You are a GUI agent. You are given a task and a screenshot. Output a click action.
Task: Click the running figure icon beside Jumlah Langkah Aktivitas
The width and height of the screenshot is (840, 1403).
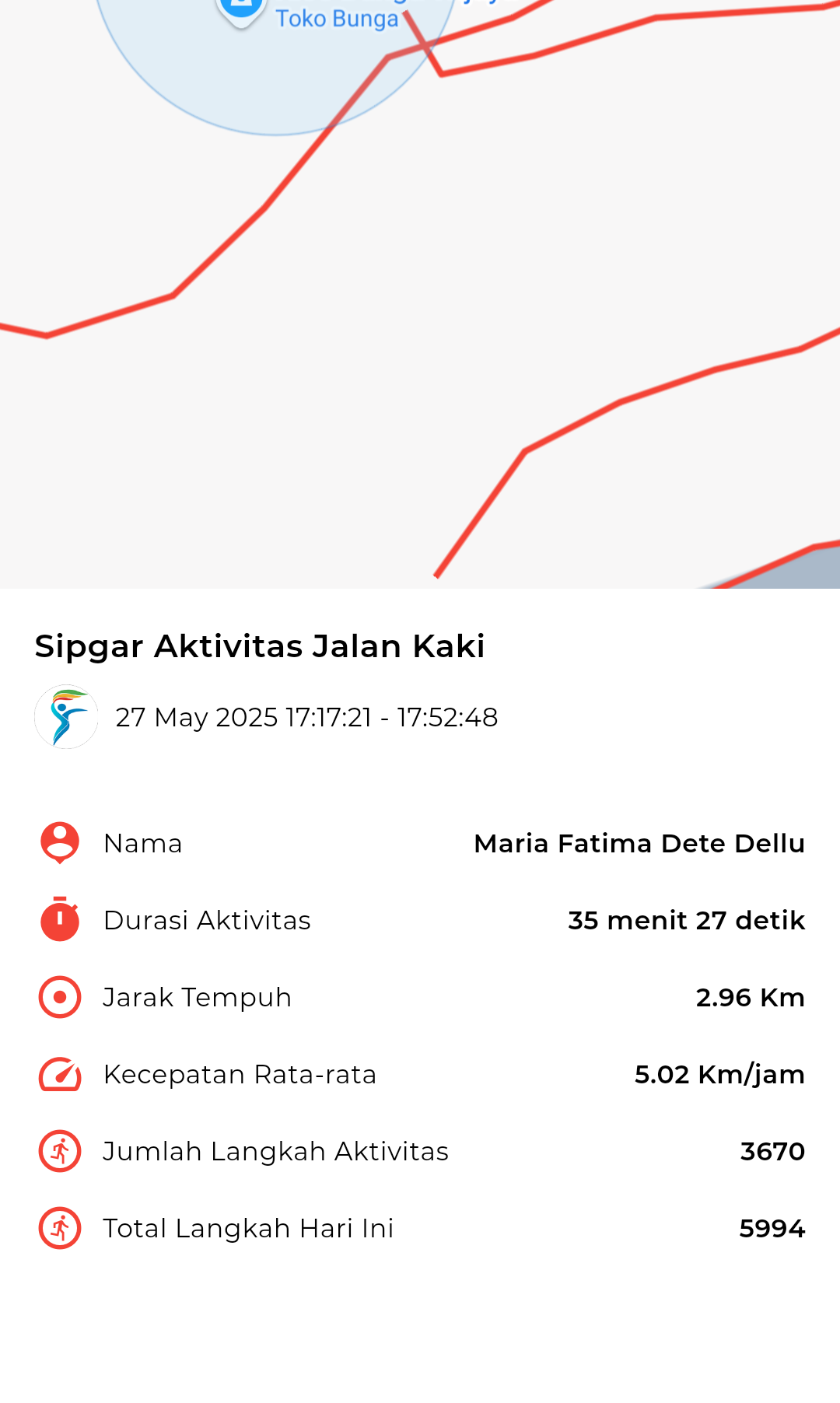[59, 1151]
